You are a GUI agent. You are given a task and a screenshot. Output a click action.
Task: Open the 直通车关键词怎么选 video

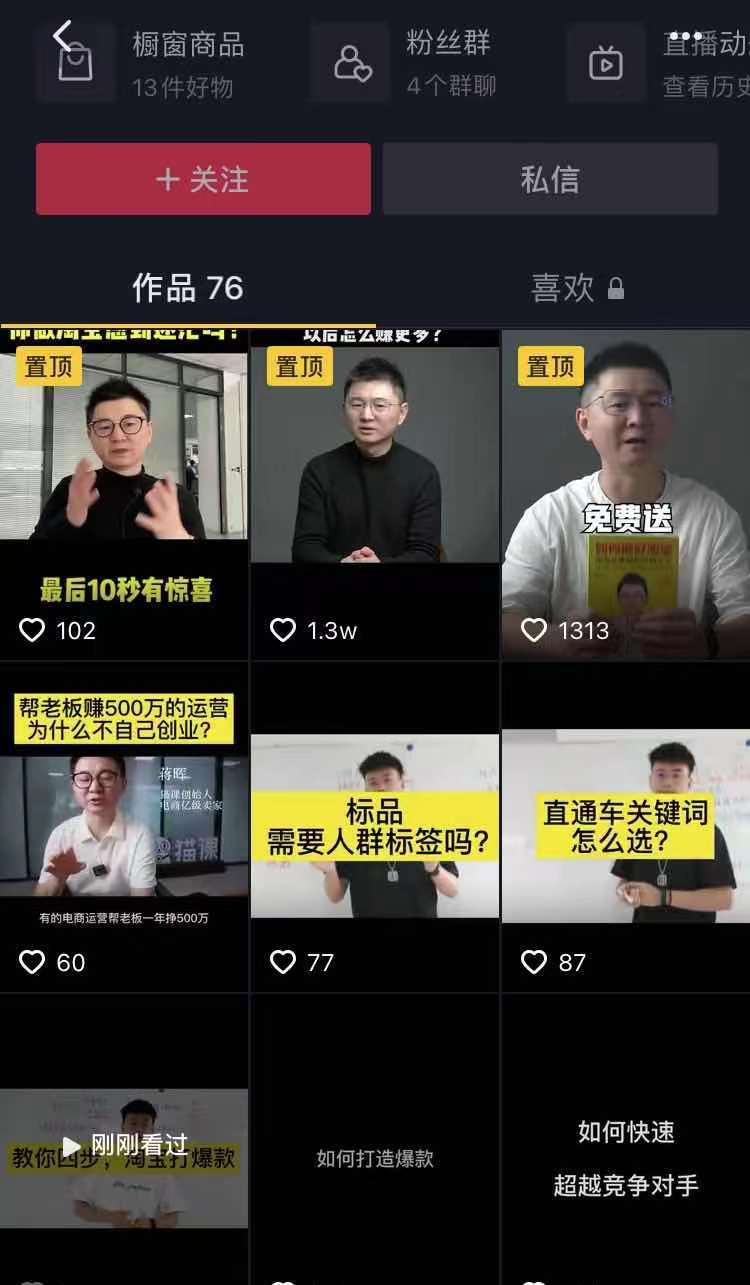point(624,820)
